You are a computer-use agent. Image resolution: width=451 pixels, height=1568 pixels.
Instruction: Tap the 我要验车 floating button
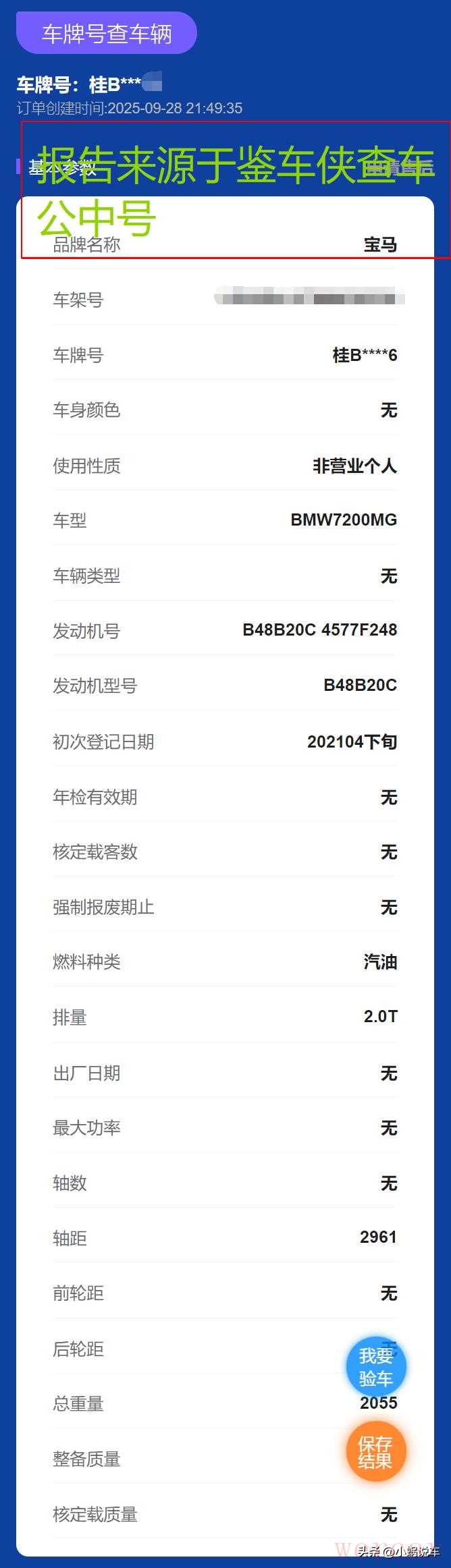(376, 1367)
